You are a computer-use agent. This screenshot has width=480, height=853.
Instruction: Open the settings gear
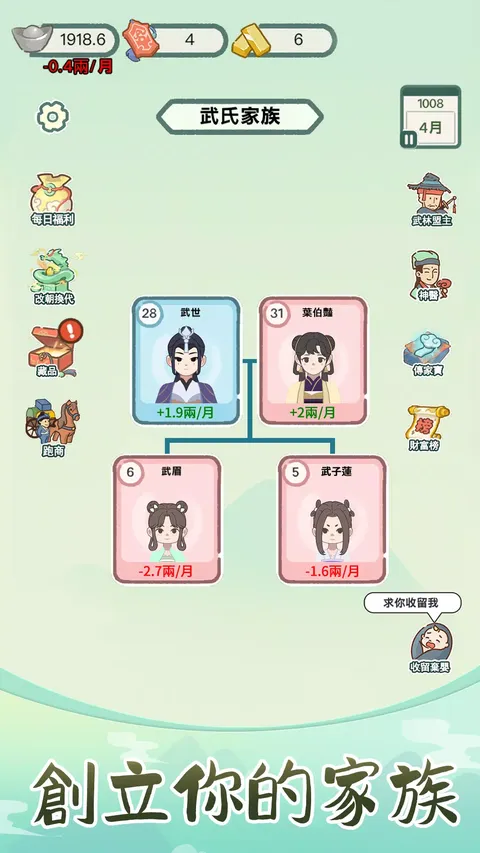(53, 116)
